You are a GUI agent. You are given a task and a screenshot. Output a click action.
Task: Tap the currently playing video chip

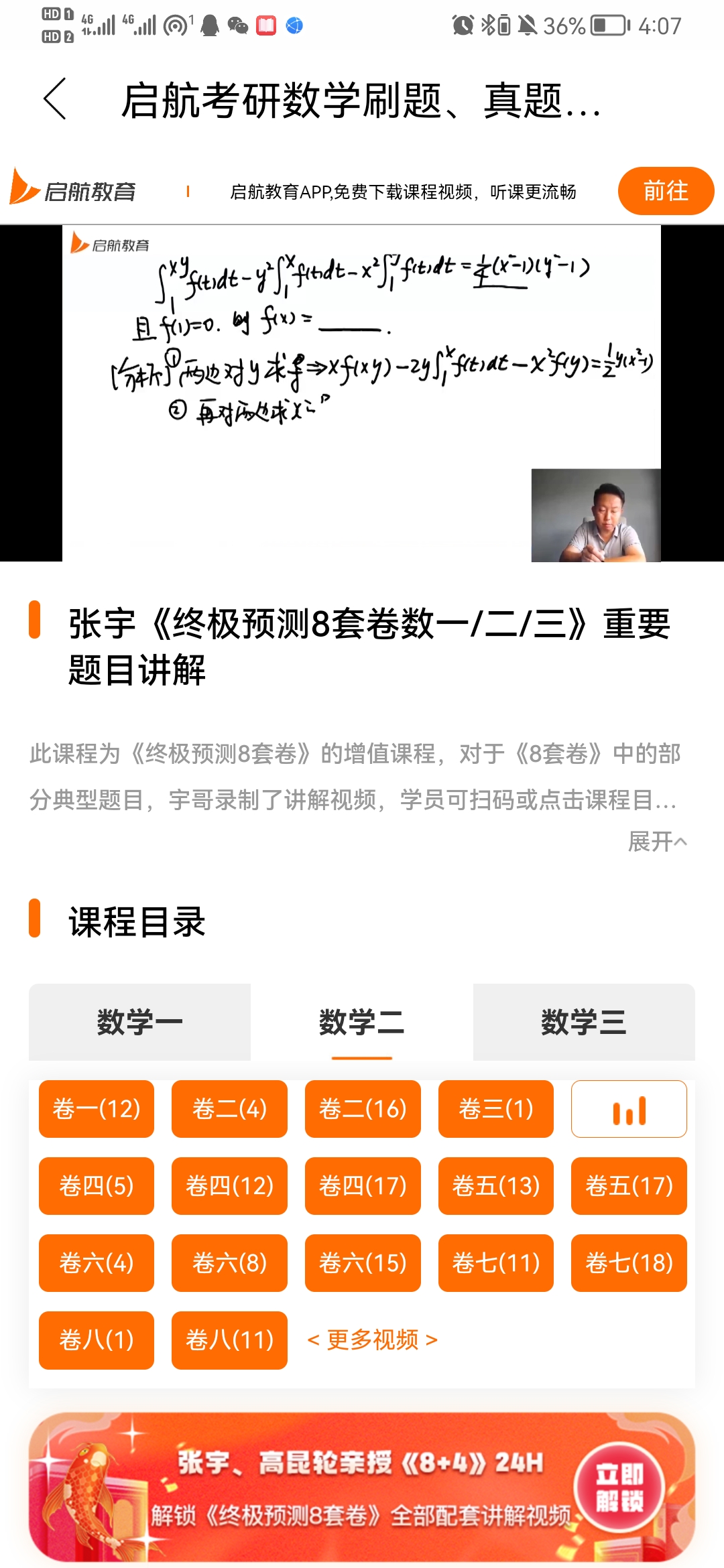(x=629, y=1109)
